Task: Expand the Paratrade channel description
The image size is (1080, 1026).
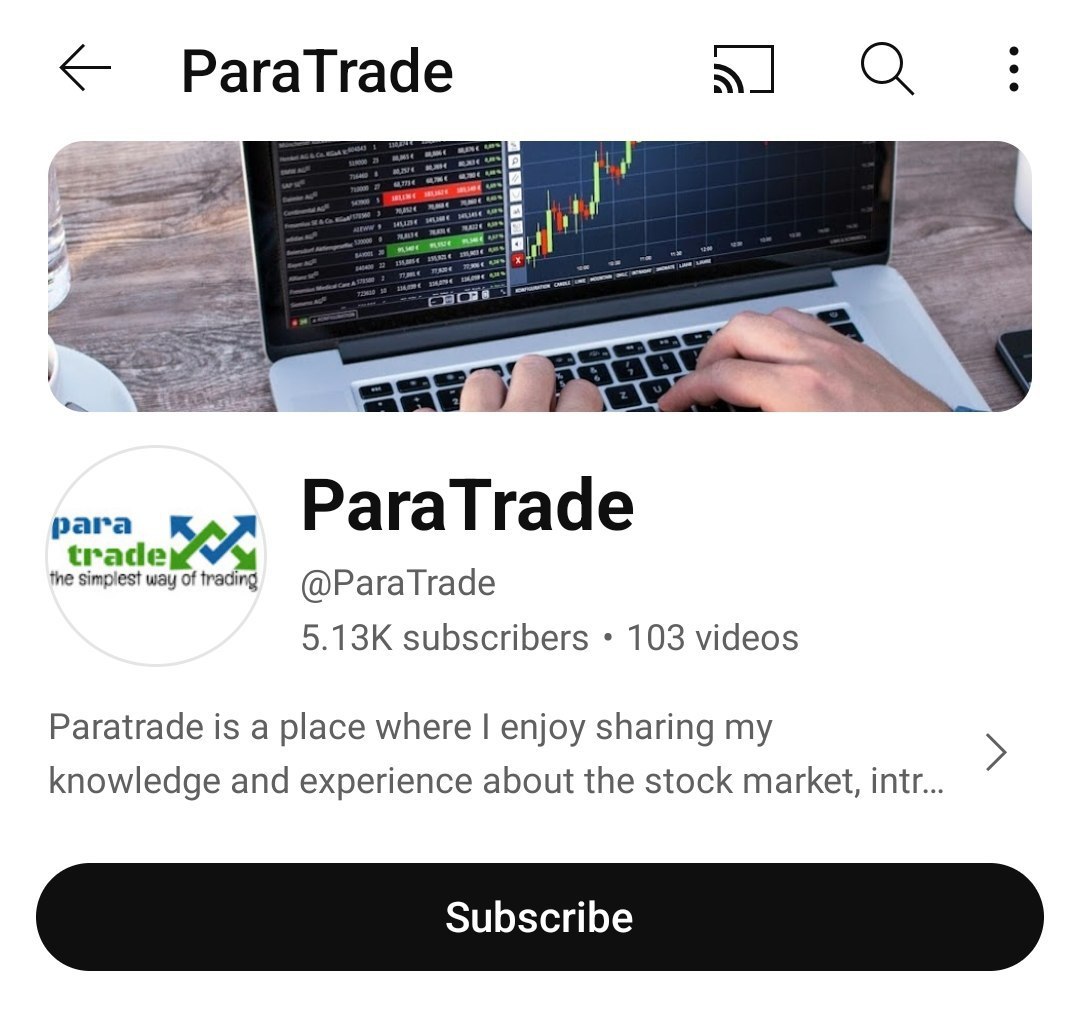Action: coord(995,752)
